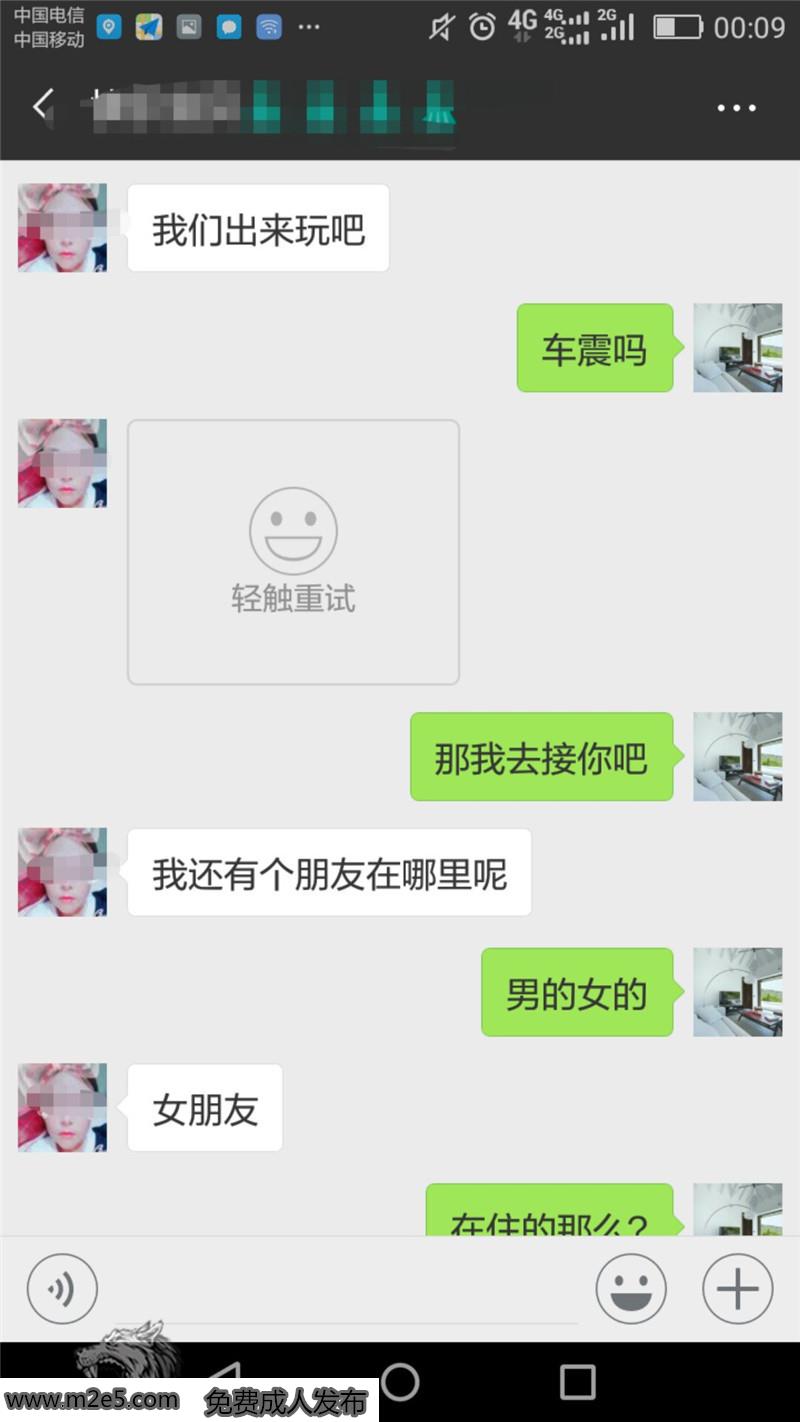800x1422 pixels.
Task: Open my avatar beside 车震吗
Action: (737, 348)
